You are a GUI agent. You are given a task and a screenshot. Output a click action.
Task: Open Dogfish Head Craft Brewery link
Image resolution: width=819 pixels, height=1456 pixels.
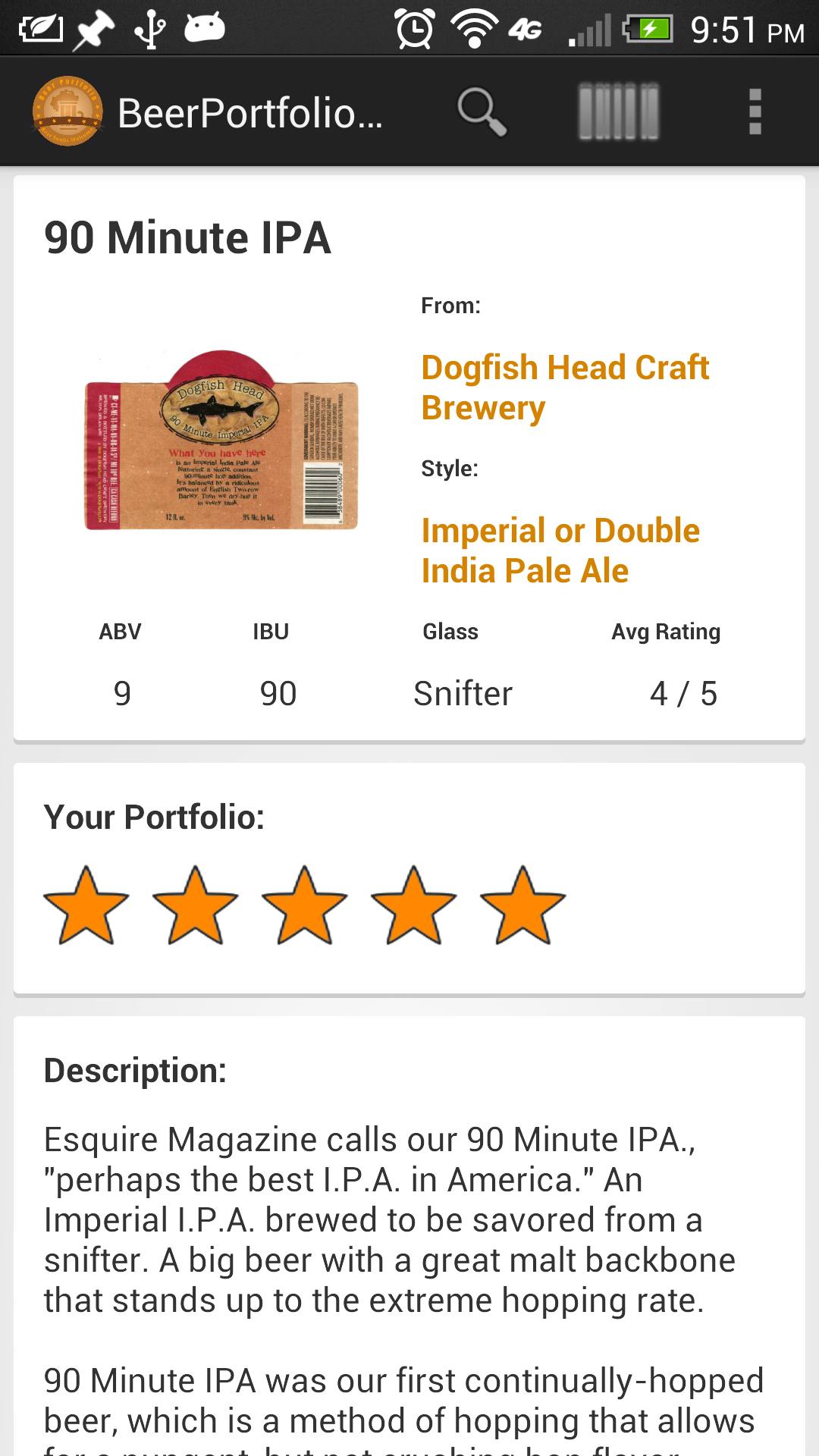[x=565, y=388]
